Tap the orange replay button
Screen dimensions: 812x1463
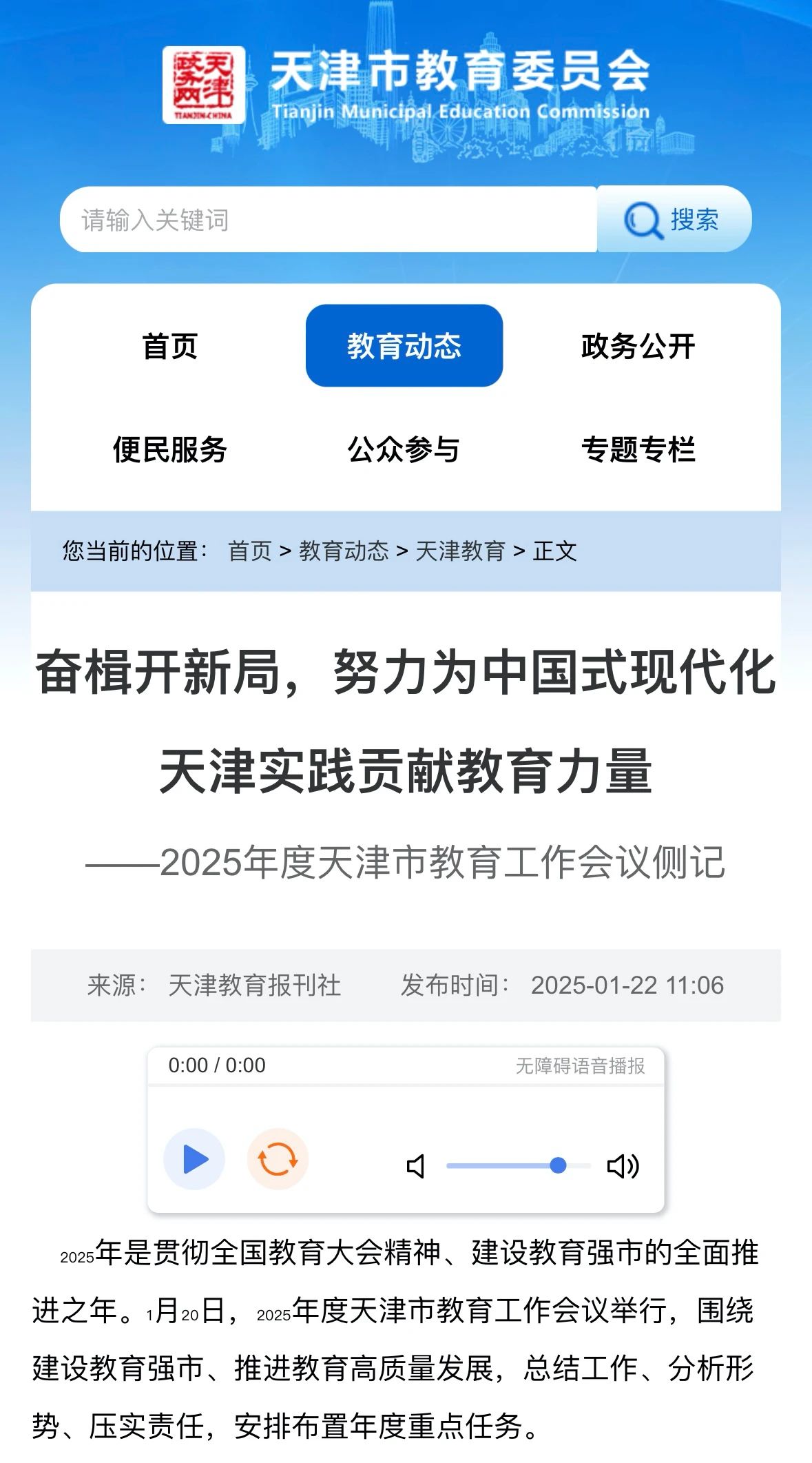point(278,1159)
